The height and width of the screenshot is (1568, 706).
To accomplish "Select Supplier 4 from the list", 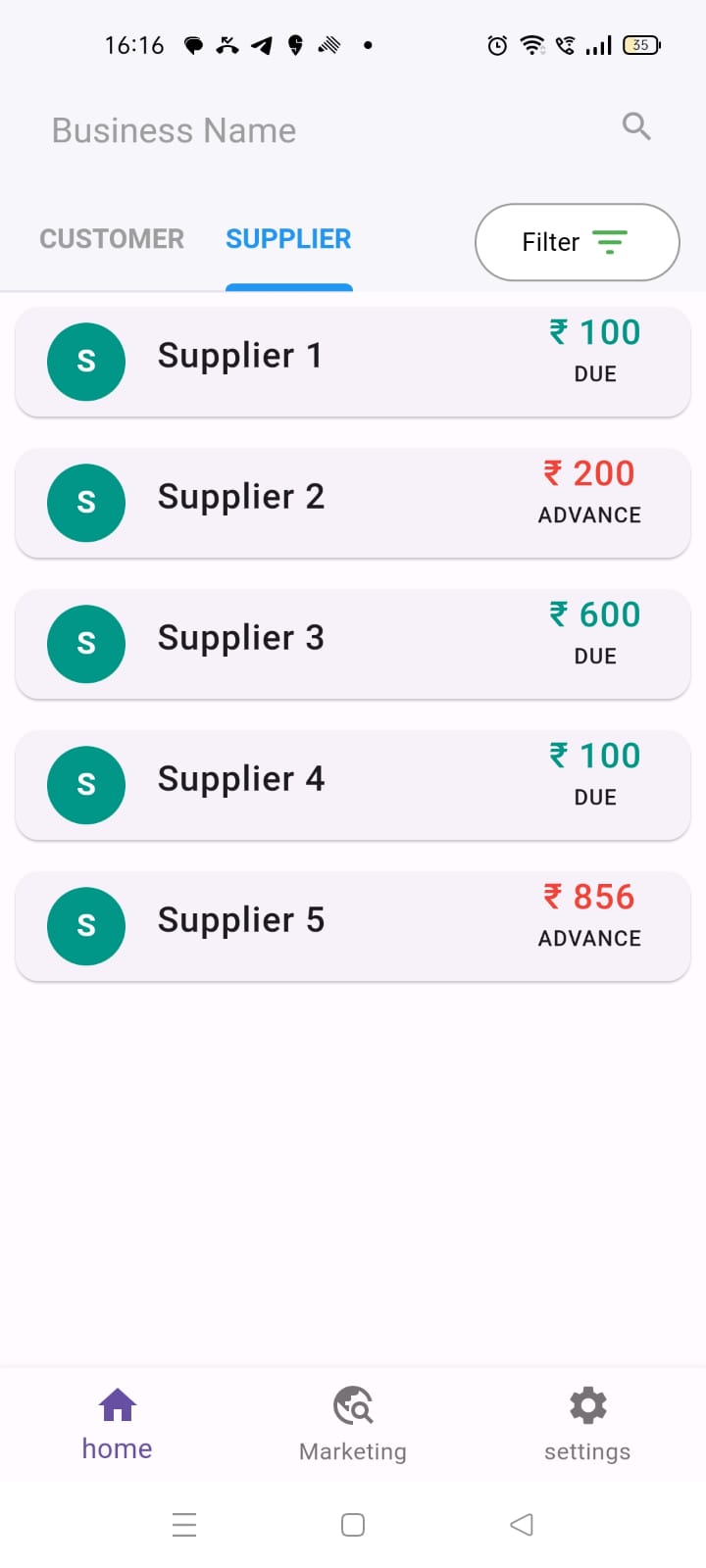I will coord(353,785).
